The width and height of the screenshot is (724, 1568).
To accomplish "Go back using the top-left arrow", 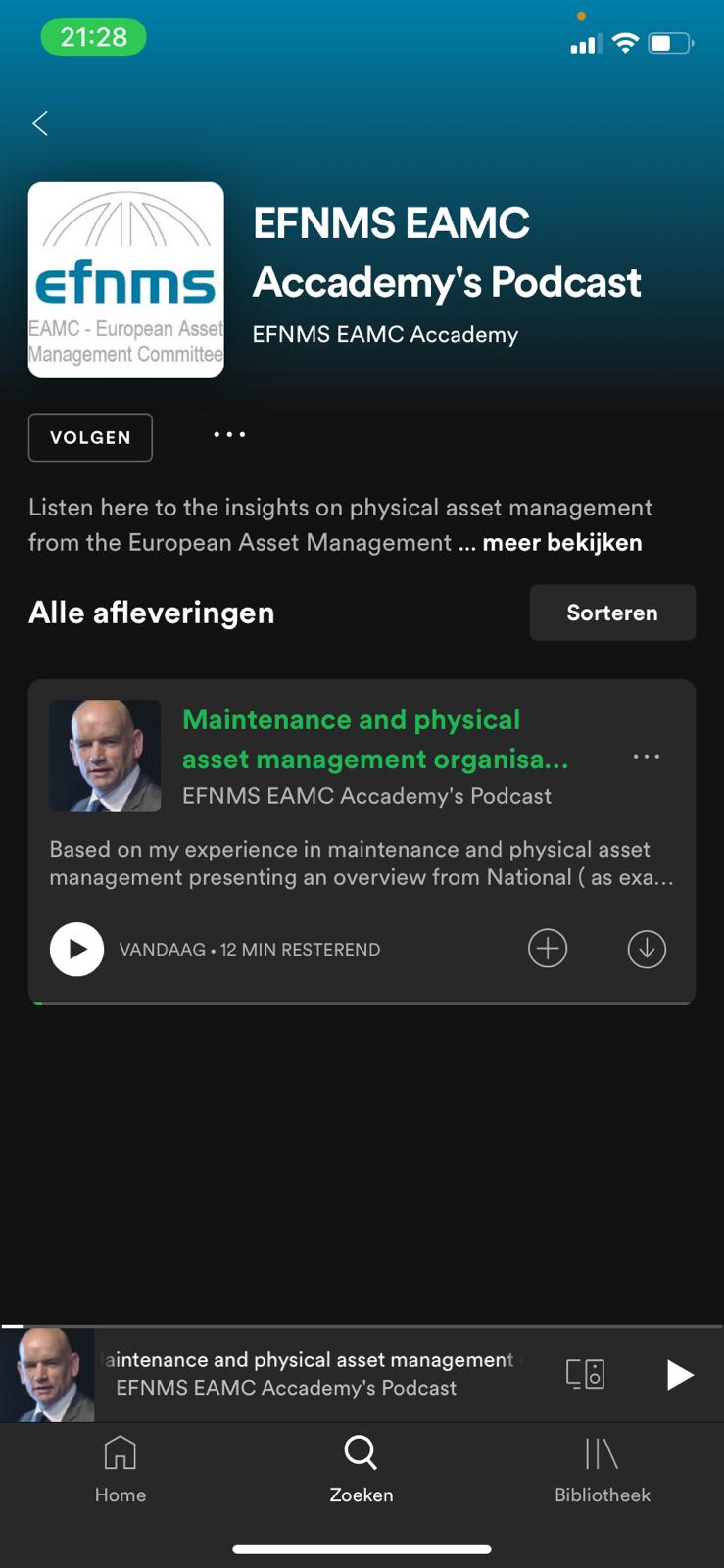I will (40, 123).
